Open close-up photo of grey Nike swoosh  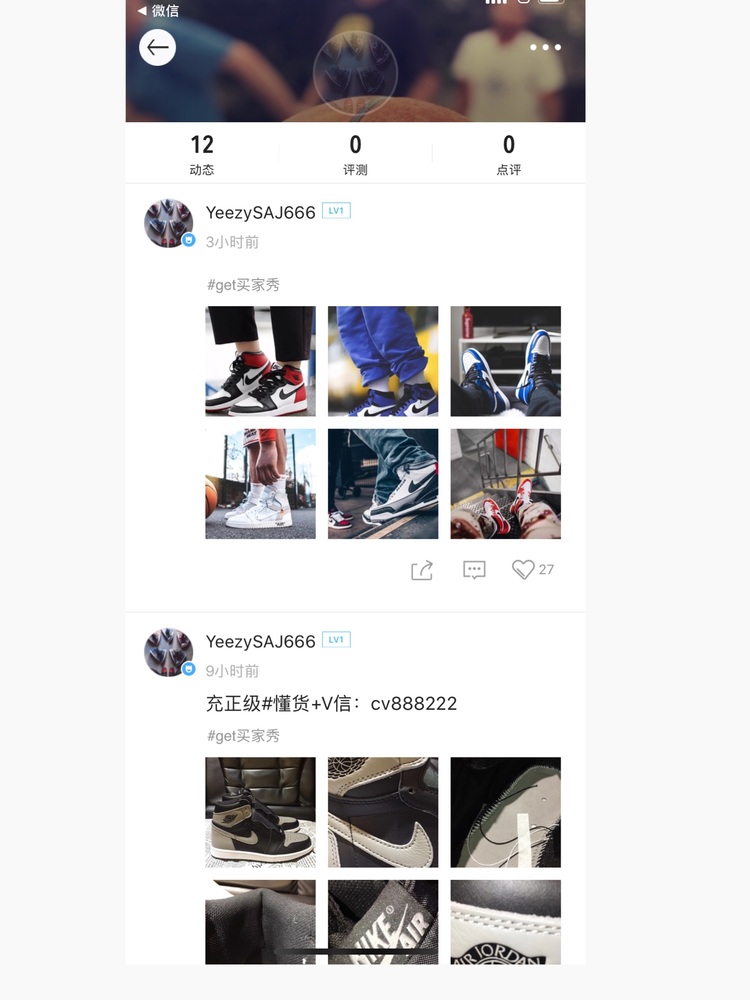coord(383,812)
